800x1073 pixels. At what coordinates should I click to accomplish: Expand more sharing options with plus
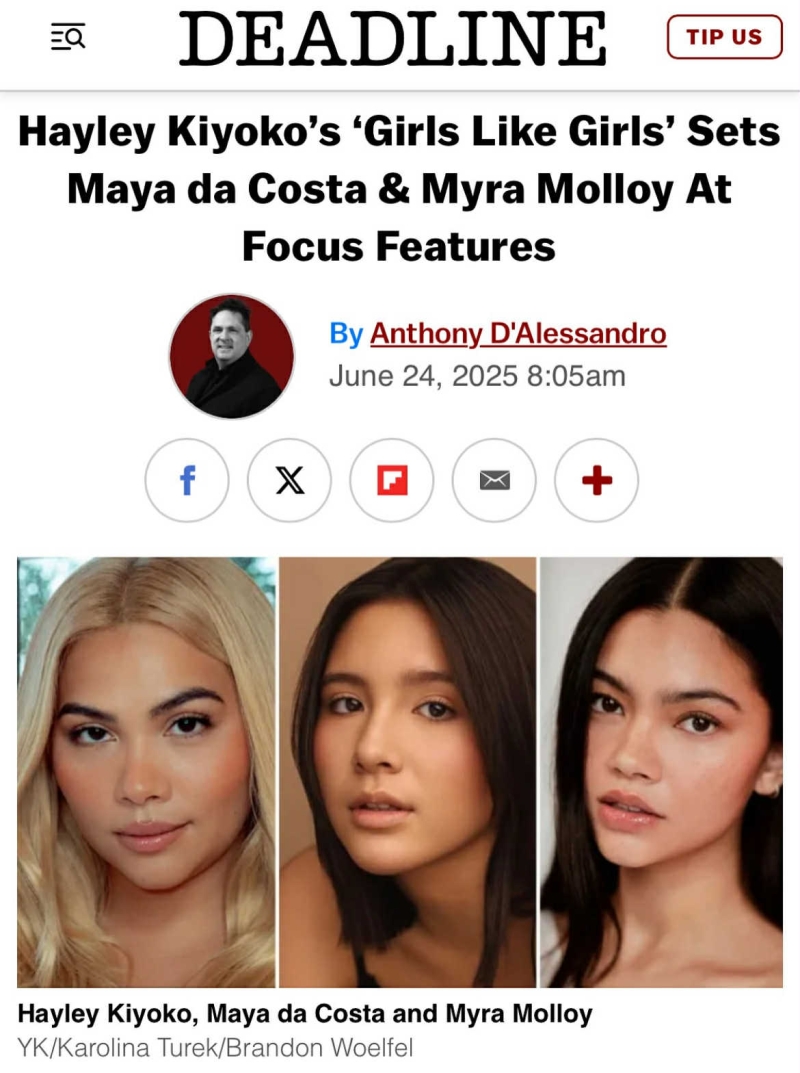point(596,481)
